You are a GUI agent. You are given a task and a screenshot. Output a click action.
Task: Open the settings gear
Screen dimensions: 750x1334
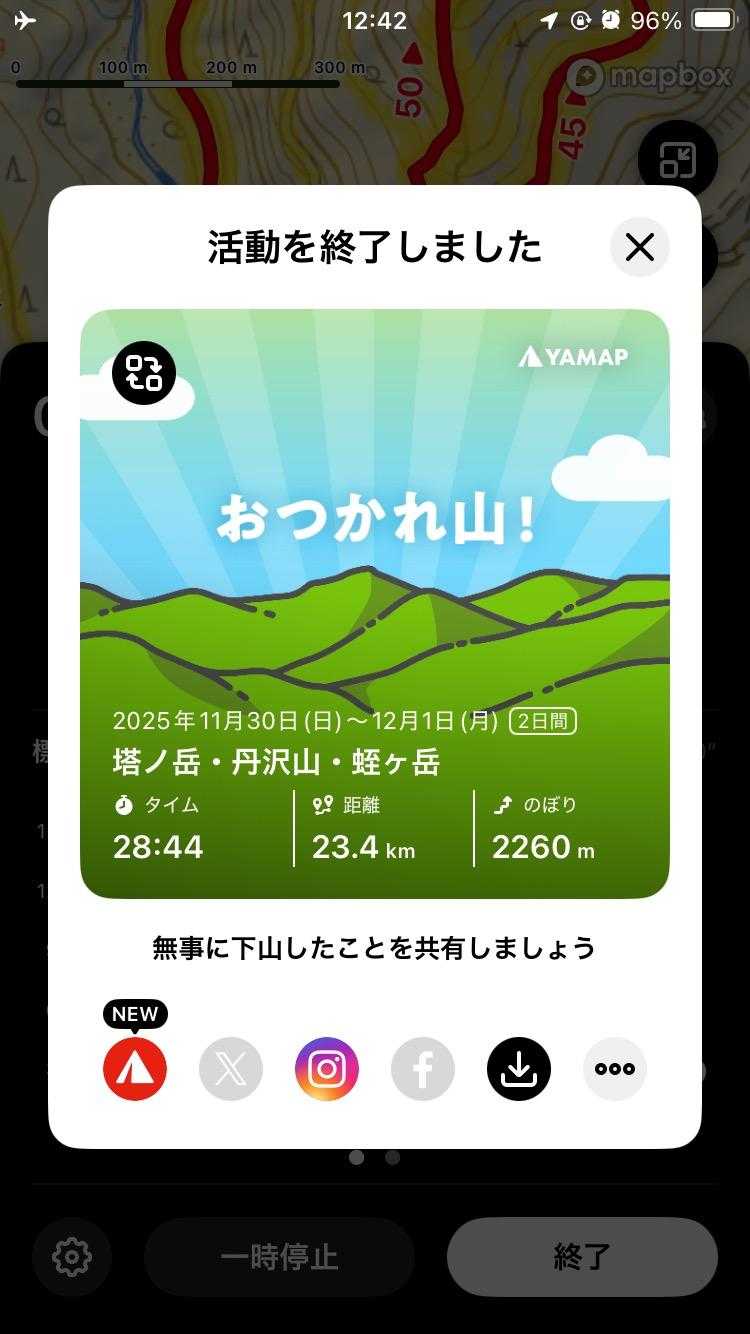(72, 1257)
